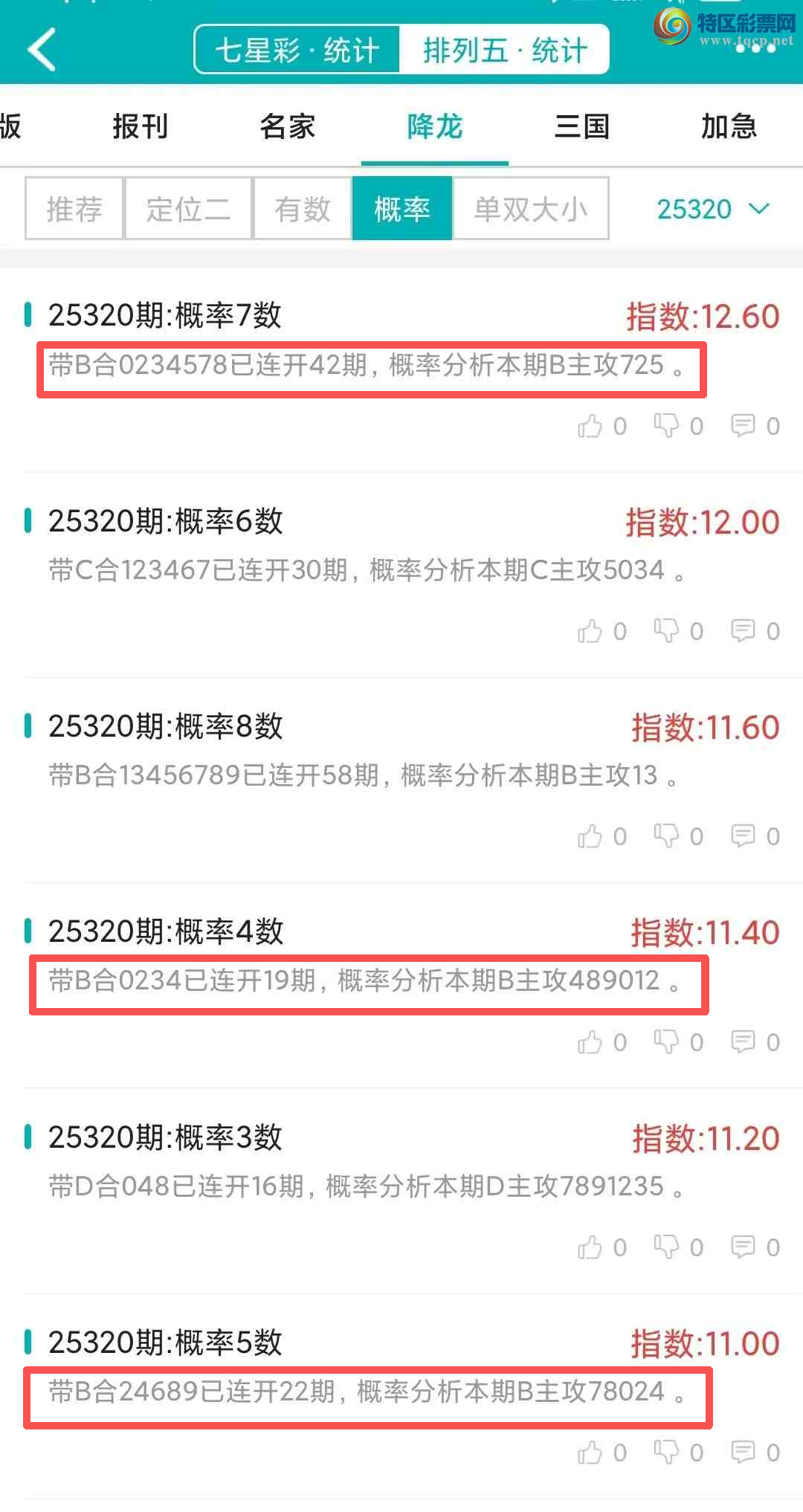Viewport: 803px width, 1512px height.
Task: Switch to the 名家 tab
Action: pos(287,126)
